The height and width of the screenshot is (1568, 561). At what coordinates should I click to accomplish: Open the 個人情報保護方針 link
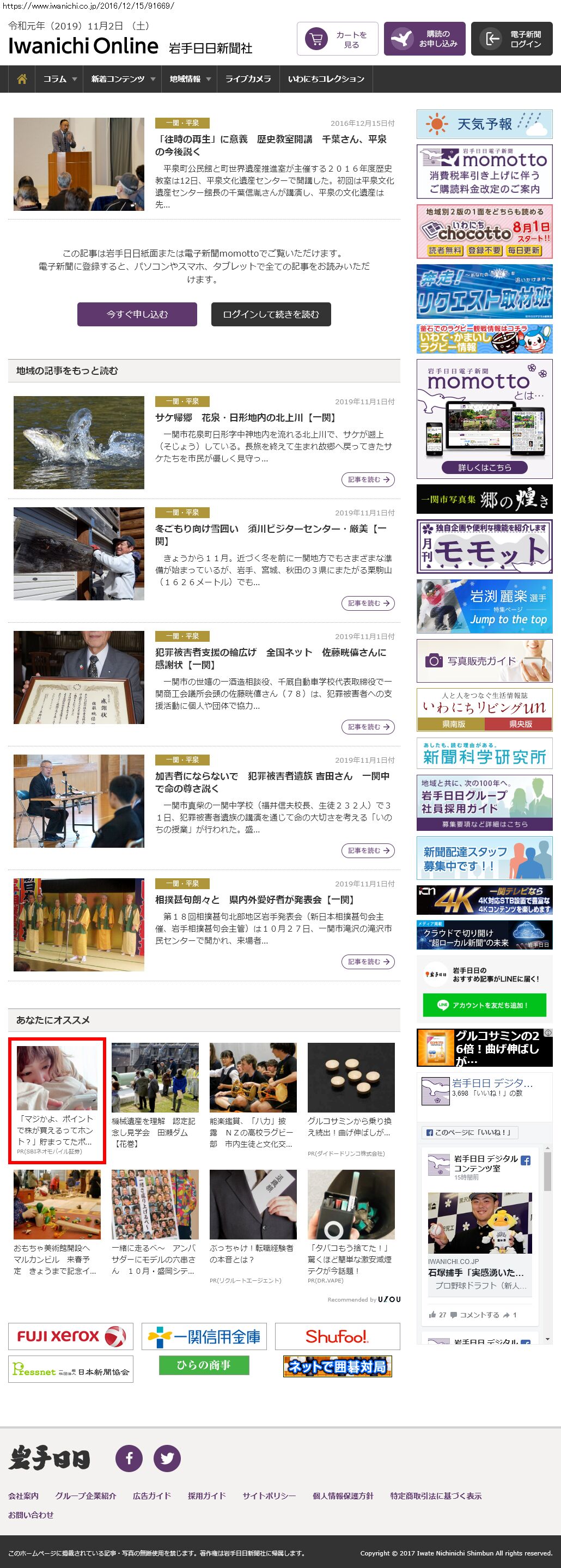tap(343, 1496)
